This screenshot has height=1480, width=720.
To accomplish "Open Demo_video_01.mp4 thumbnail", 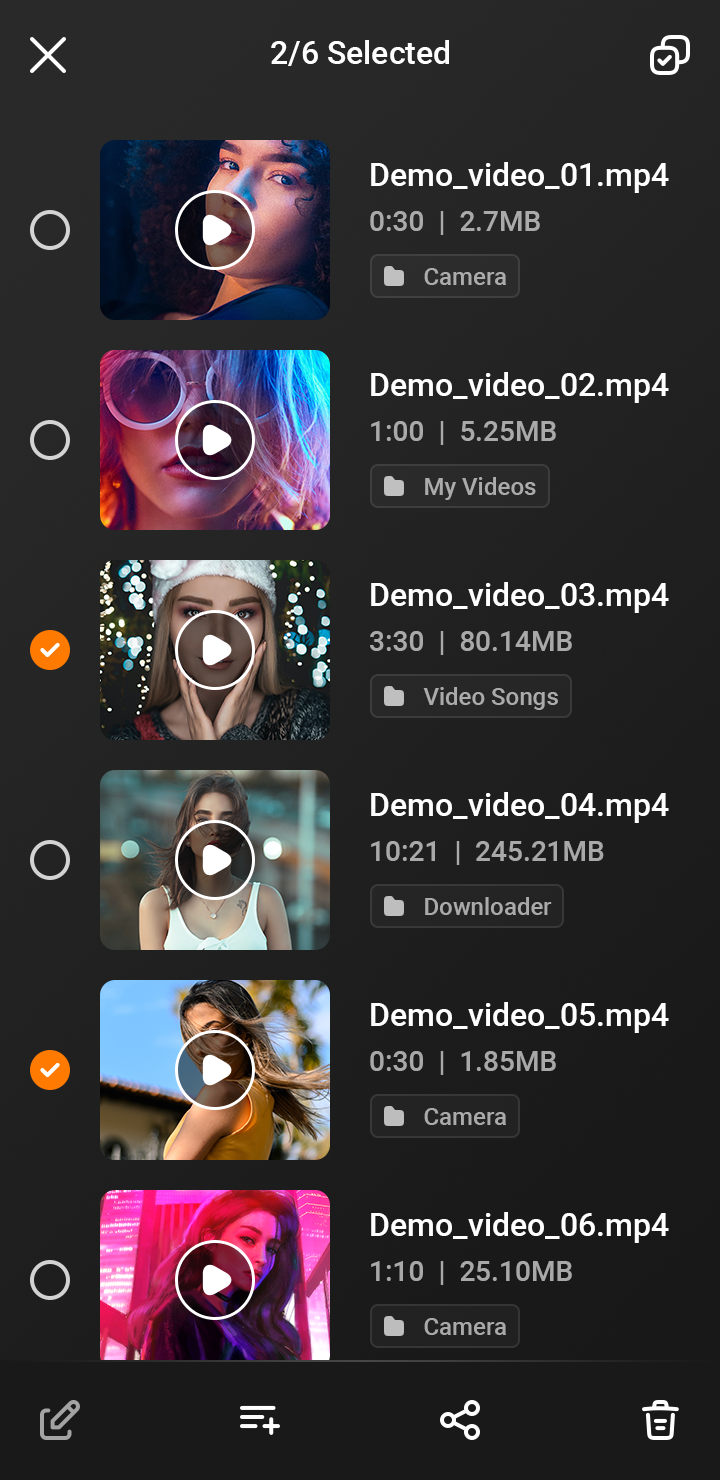I will pos(214,230).
